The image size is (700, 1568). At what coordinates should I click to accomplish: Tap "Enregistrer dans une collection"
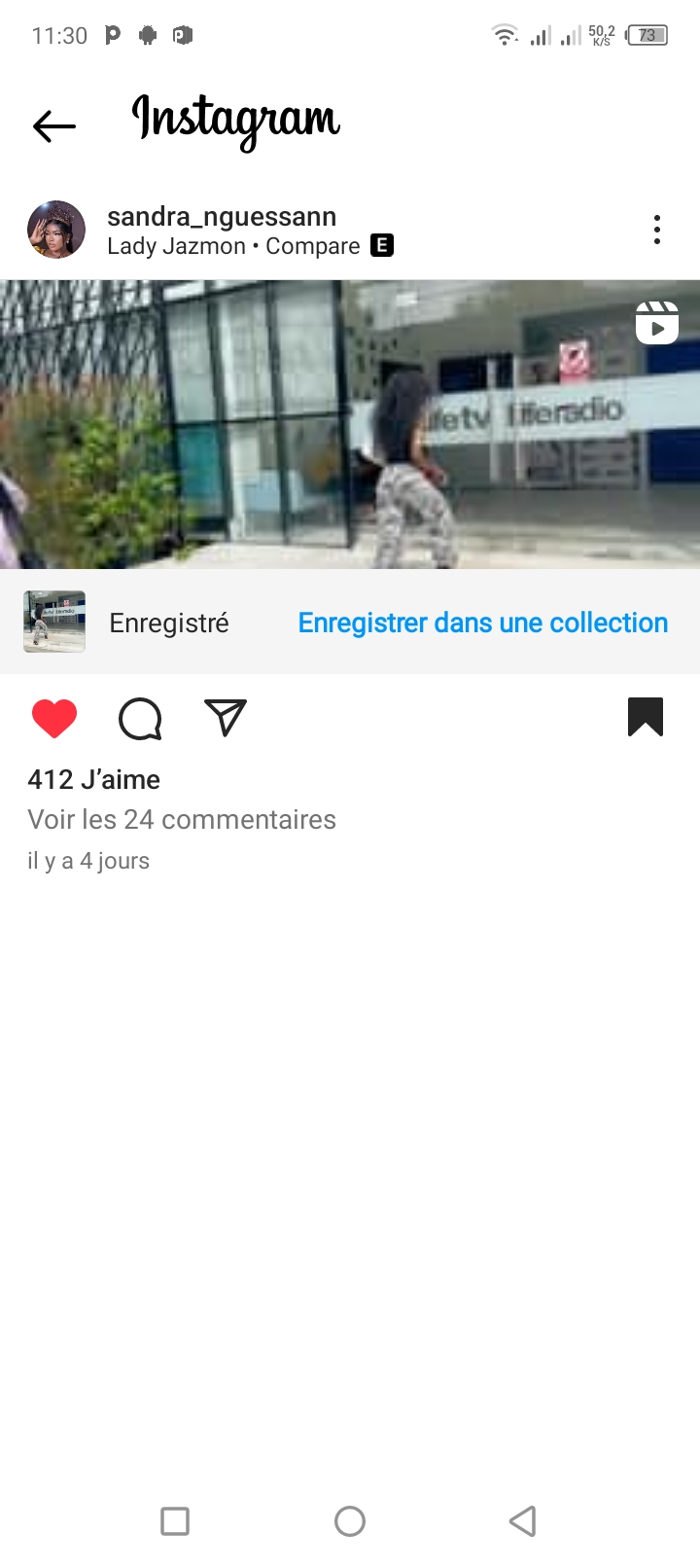(482, 623)
